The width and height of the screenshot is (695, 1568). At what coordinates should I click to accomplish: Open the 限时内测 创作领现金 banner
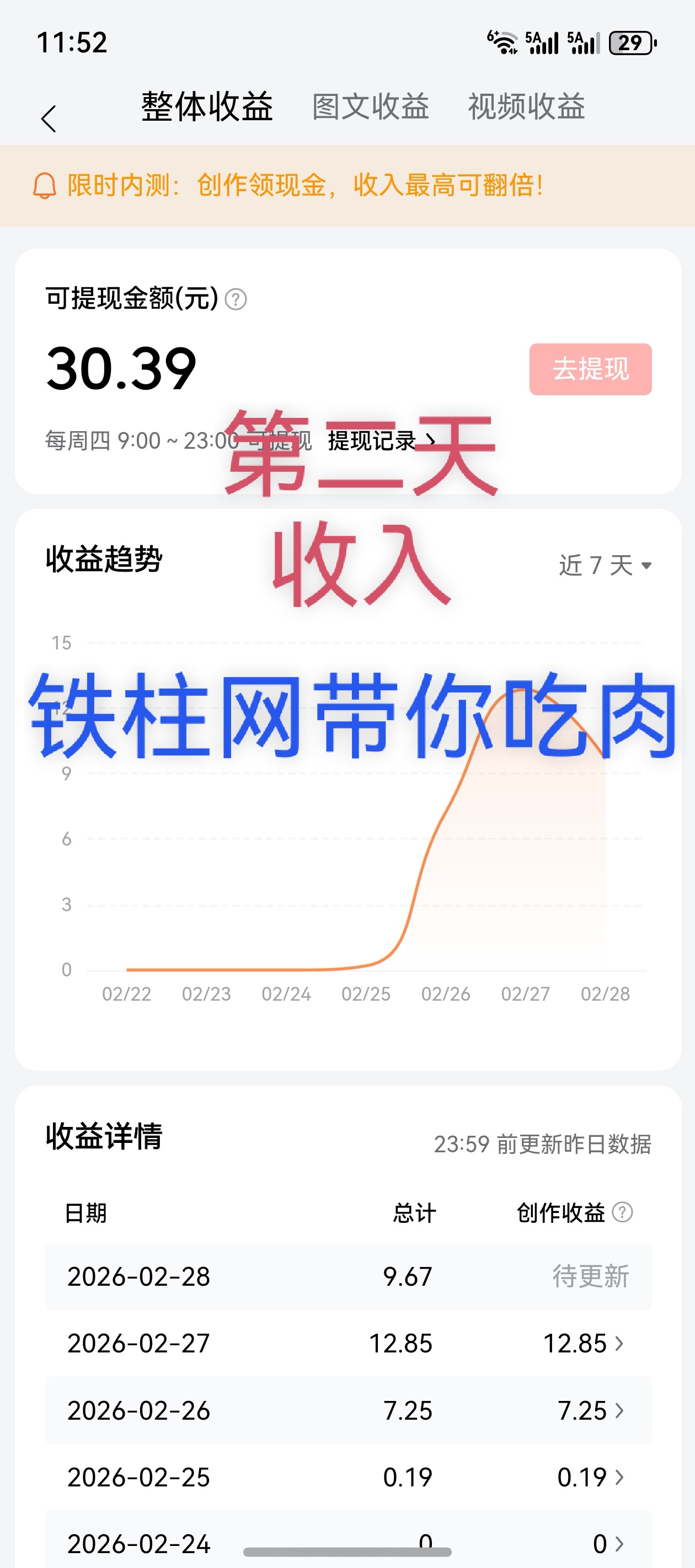[x=304, y=185]
